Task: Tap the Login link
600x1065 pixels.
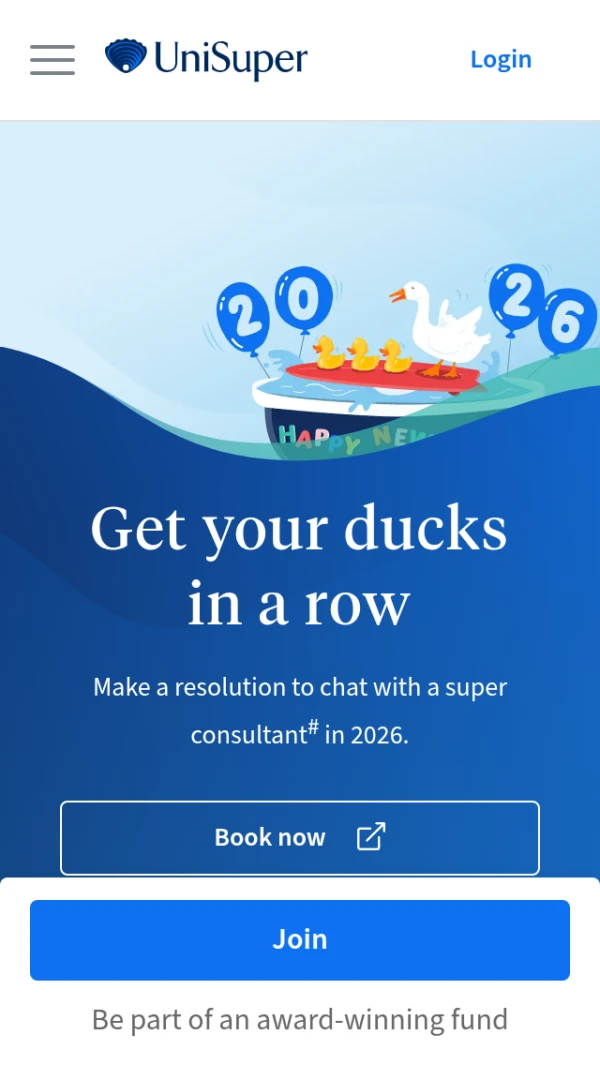Action: click(x=500, y=60)
